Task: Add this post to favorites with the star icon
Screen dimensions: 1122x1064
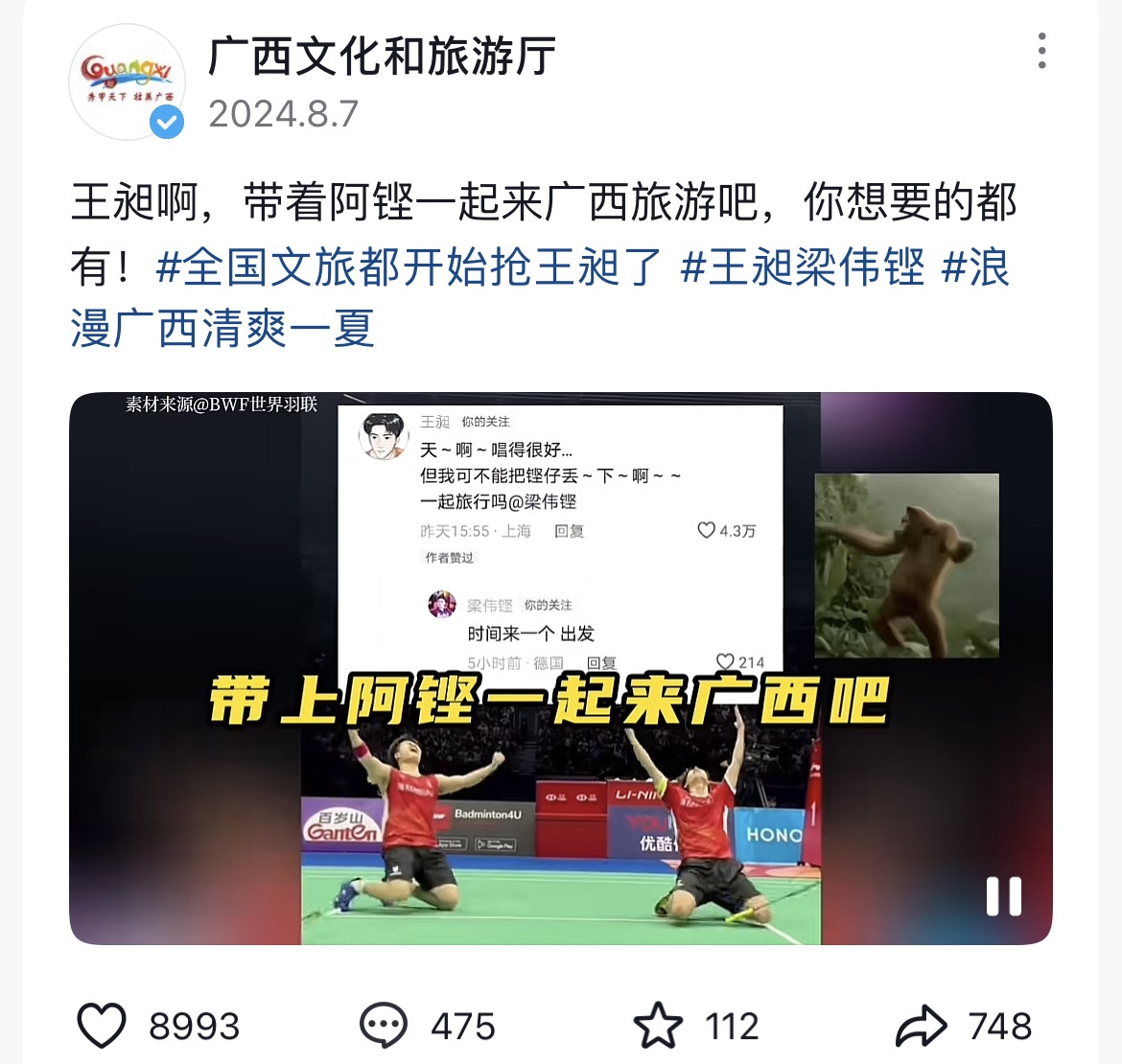Action: 658,1025
